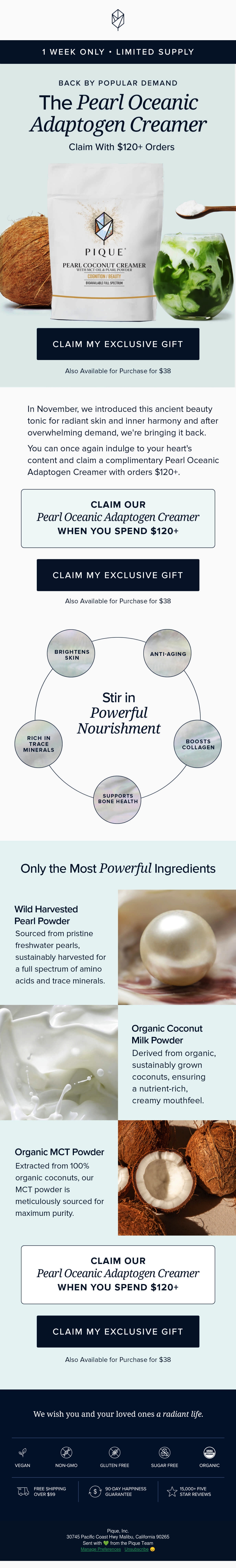Unsubscribe from Pique emails
Screen dimensions: 236x1568
click(x=136, y=1549)
